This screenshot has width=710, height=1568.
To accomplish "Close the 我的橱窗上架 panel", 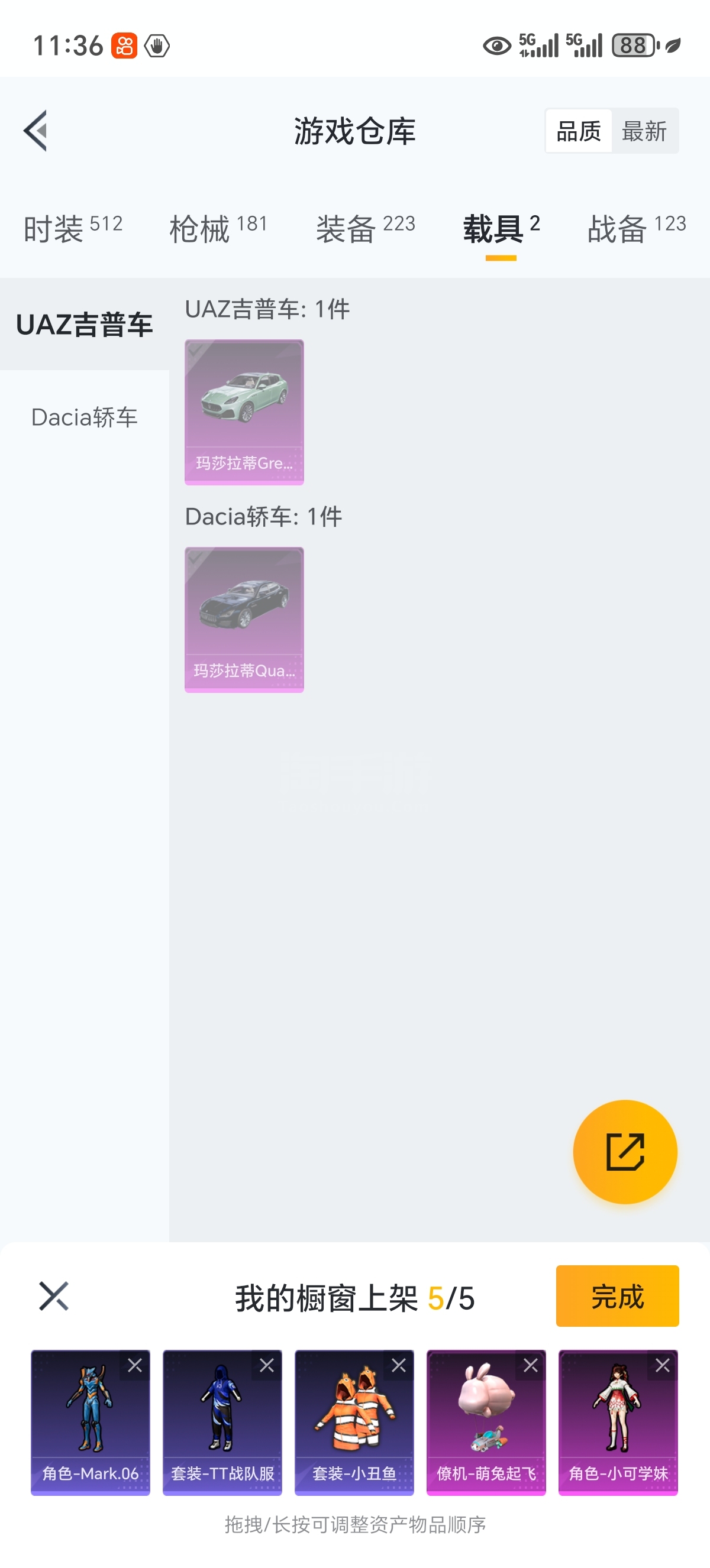I will click(54, 1296).
